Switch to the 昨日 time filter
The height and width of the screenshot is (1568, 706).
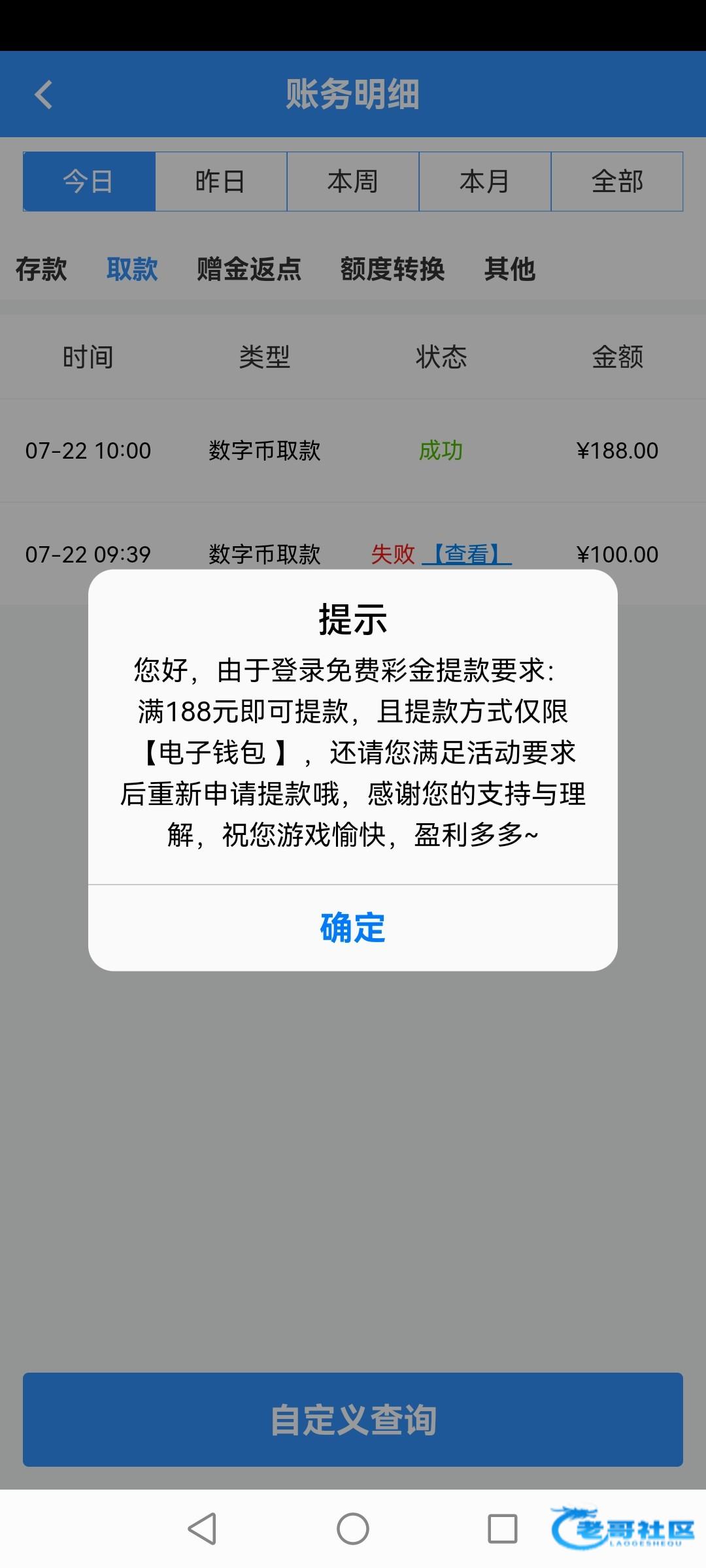(221, 182)
